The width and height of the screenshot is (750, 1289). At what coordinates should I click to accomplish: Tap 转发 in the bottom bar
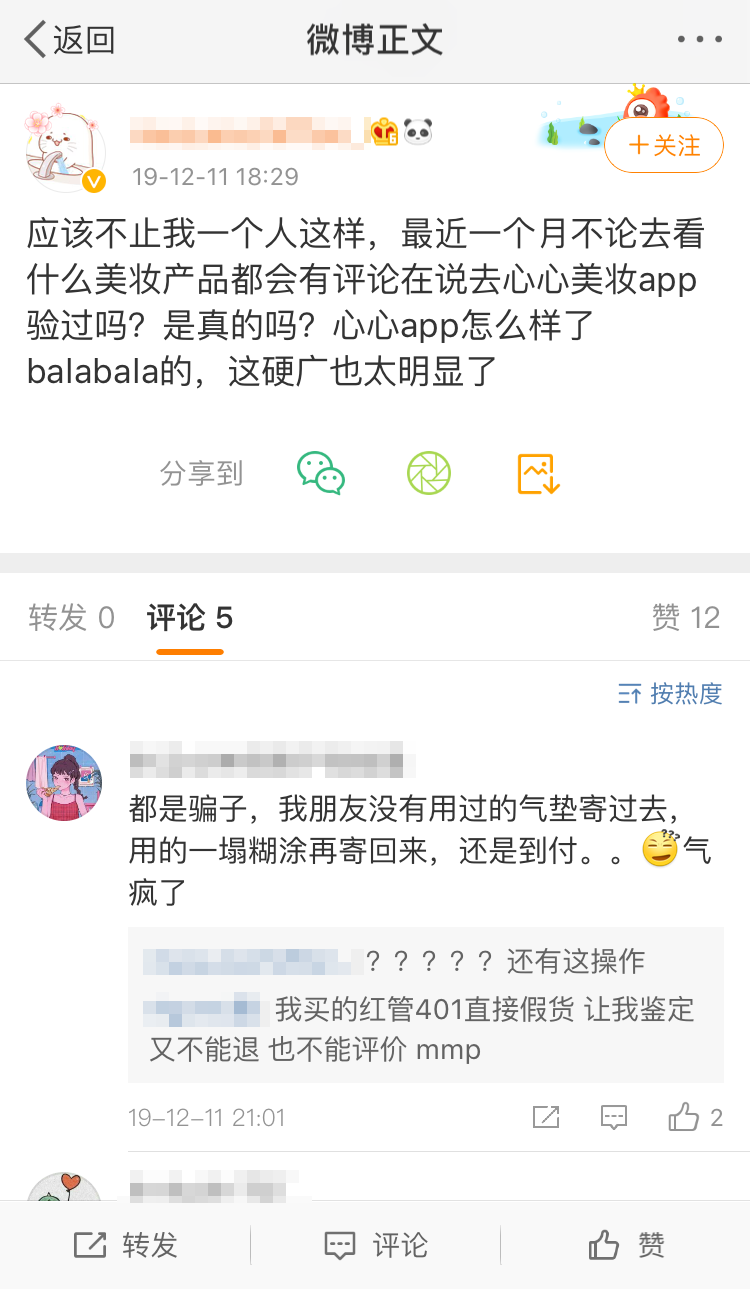pos(126,1245)
